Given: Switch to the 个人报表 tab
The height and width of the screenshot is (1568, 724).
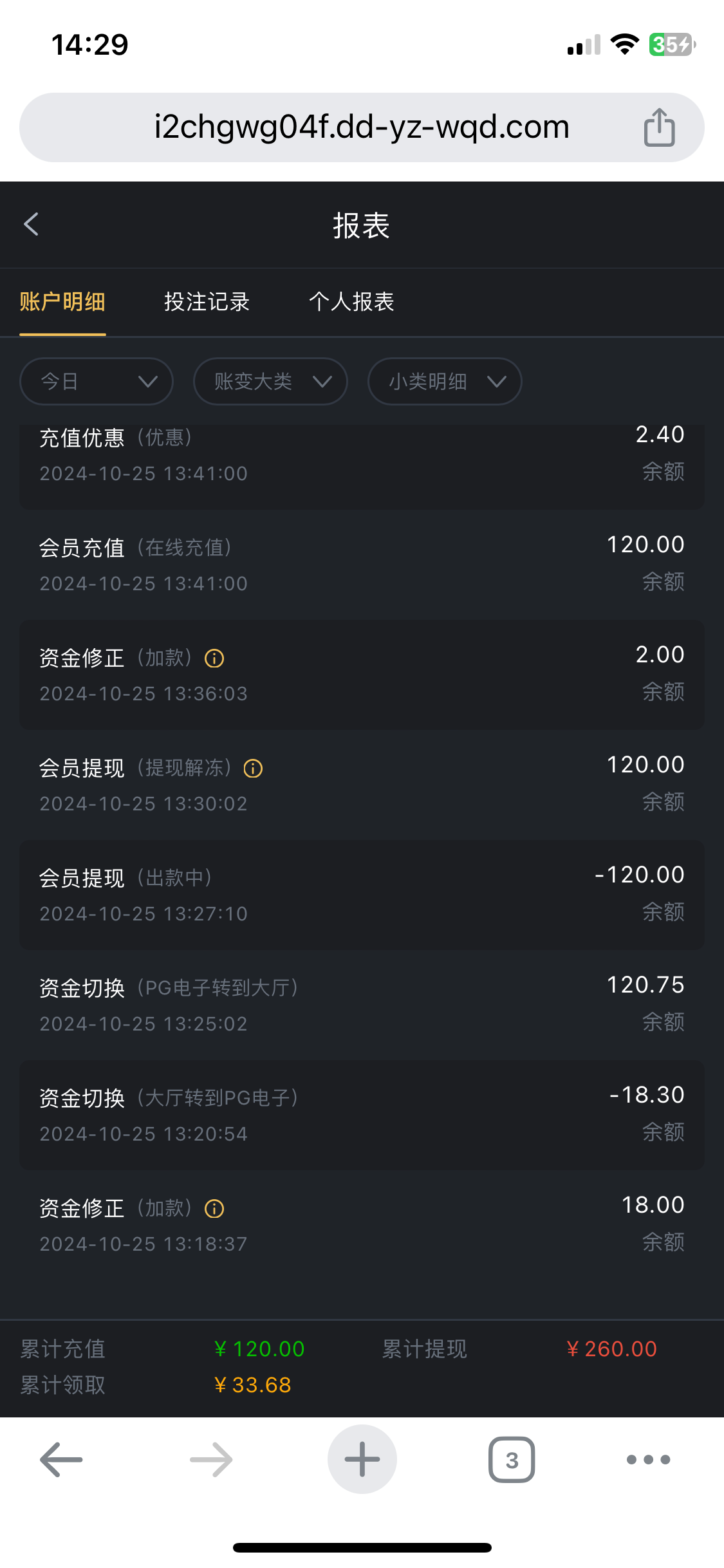Looking at the screenshot, I should tap(351, 302).
